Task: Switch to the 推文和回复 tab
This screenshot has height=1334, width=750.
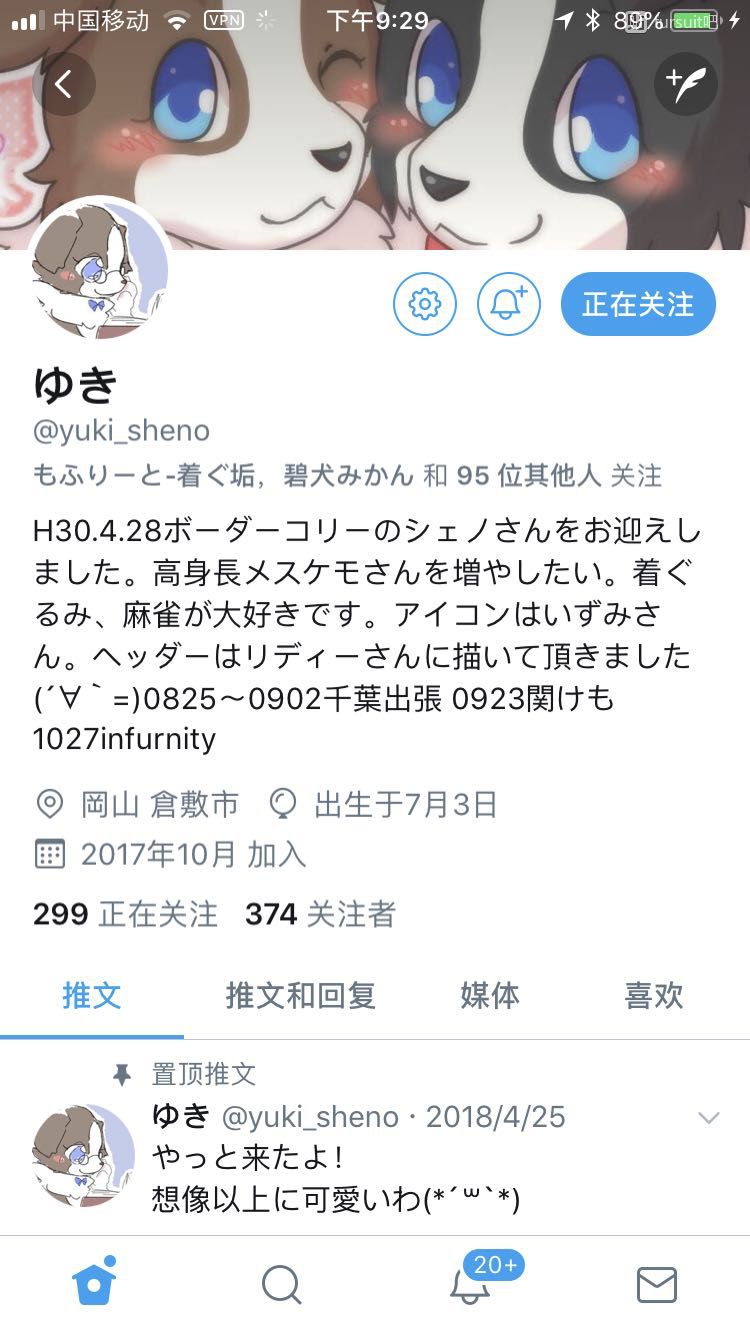Action: (x=300, y=995)
